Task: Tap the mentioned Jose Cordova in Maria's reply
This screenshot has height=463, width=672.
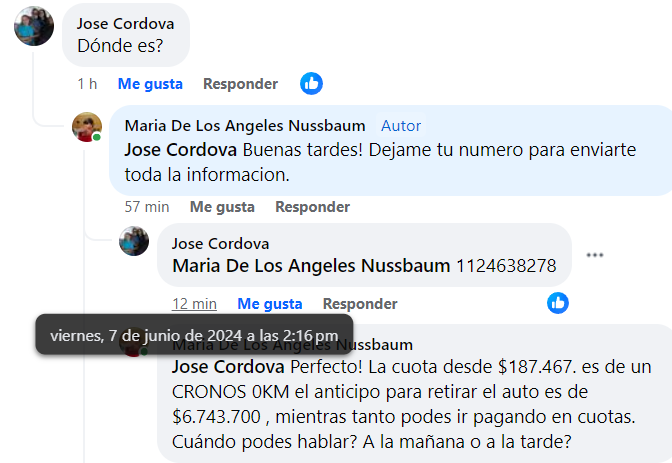Action: pos(179,151)
